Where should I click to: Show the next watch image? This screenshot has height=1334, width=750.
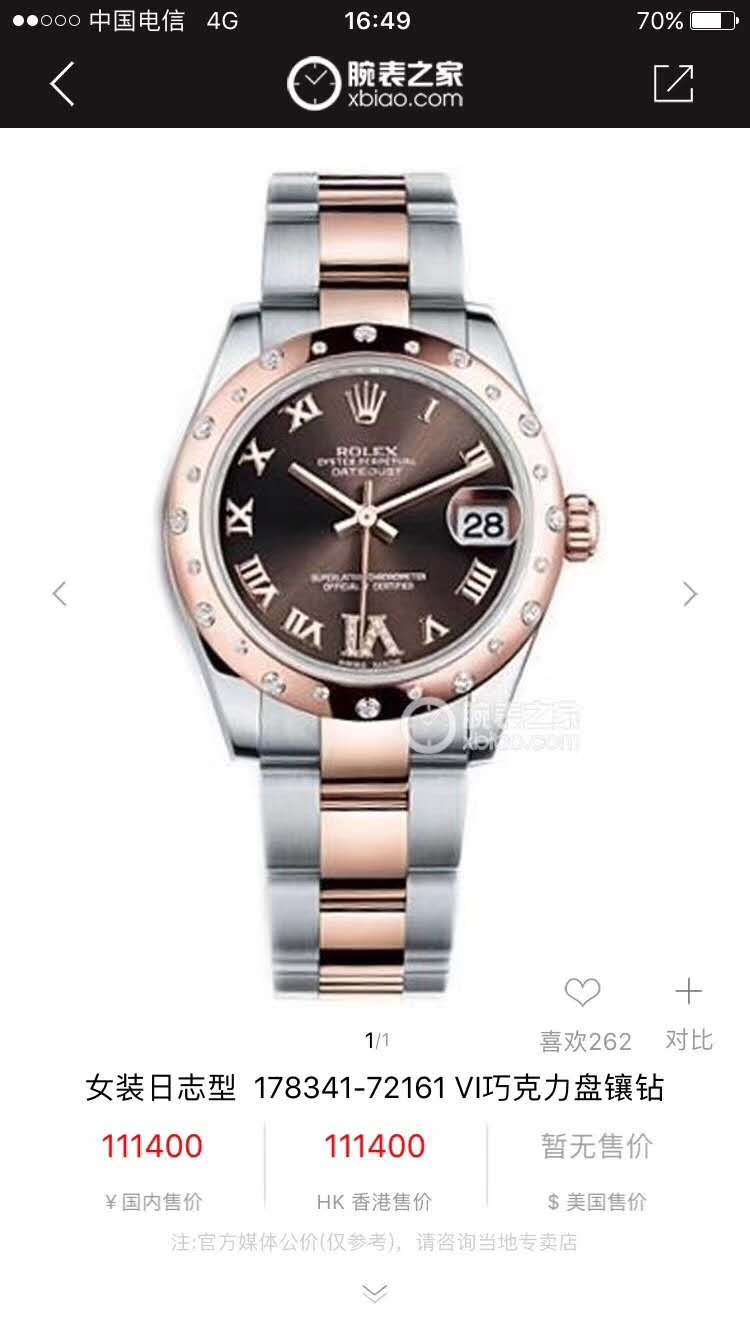(x=689, y=594)
